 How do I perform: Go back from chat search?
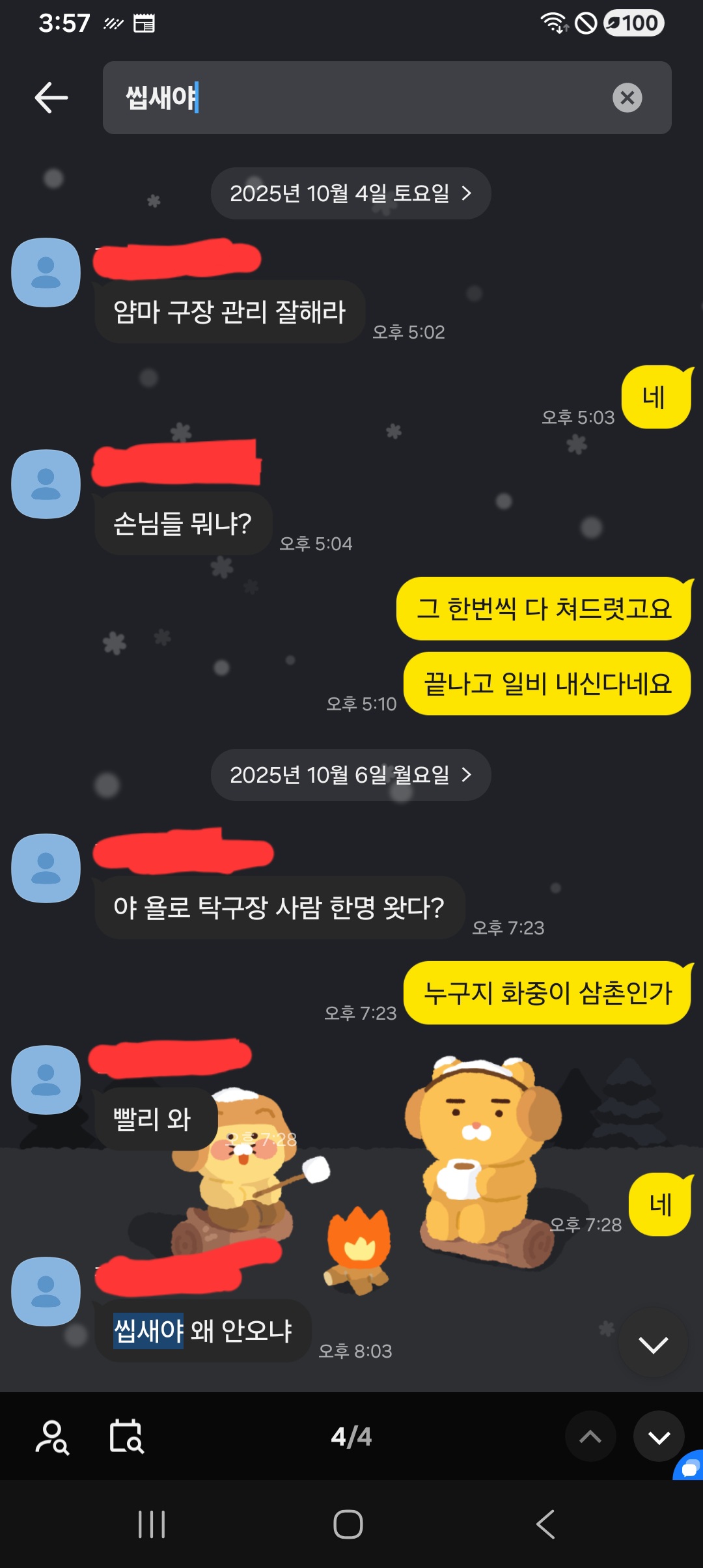click(51, 98)
